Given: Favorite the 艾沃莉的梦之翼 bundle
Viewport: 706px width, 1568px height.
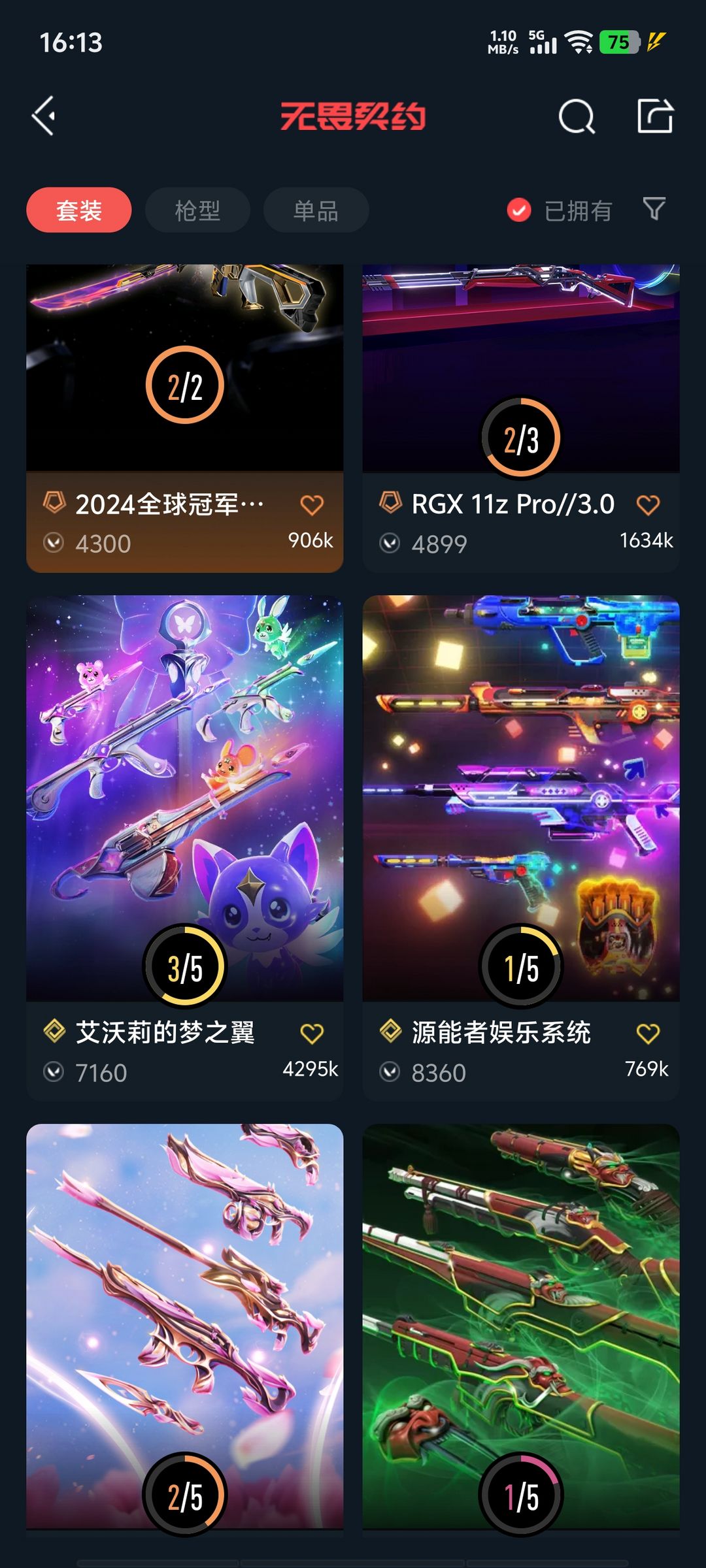Looking at the screenshot, I should pos(312,1034).
